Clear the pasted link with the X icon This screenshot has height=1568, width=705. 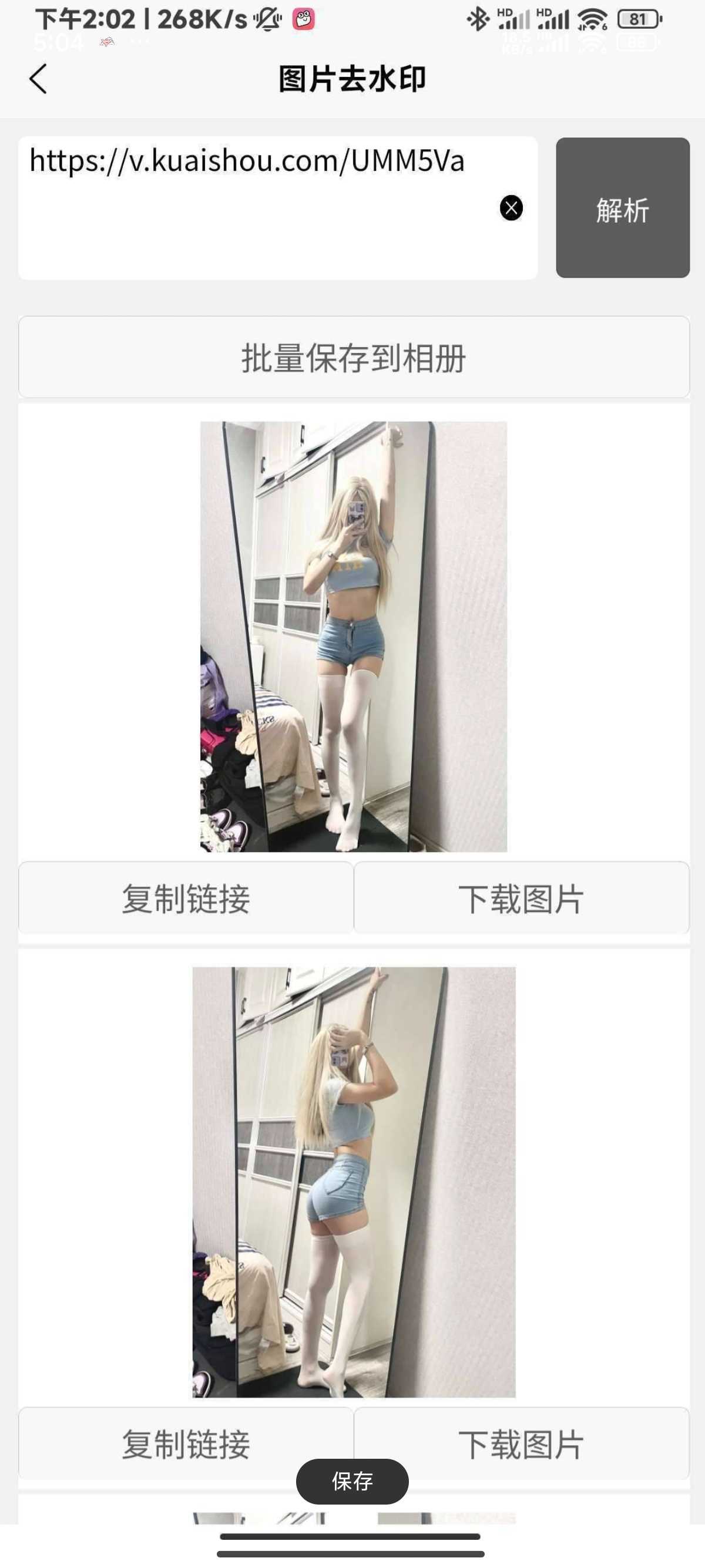point(511,208)
